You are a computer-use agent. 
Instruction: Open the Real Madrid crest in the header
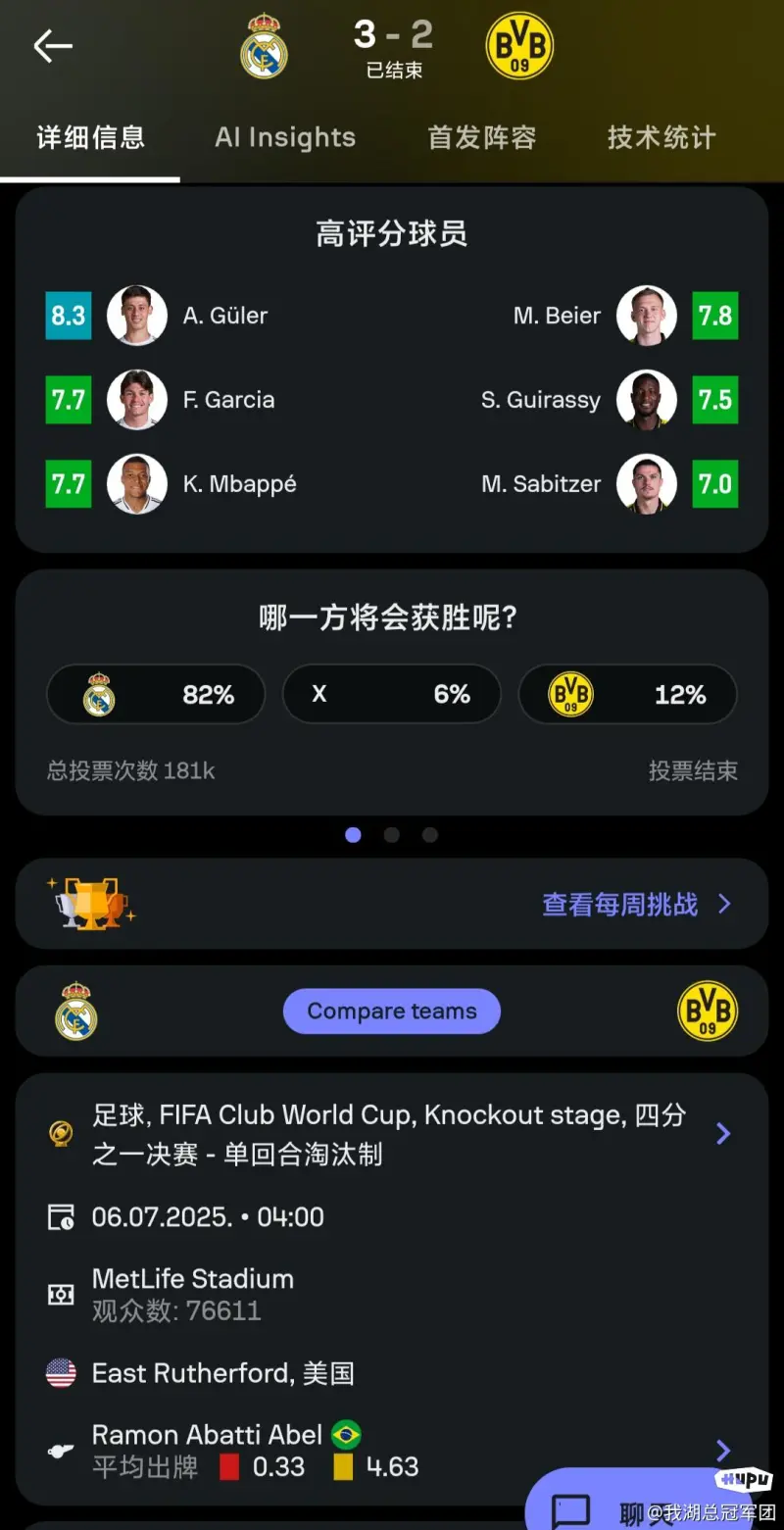[x=264, y=46]
